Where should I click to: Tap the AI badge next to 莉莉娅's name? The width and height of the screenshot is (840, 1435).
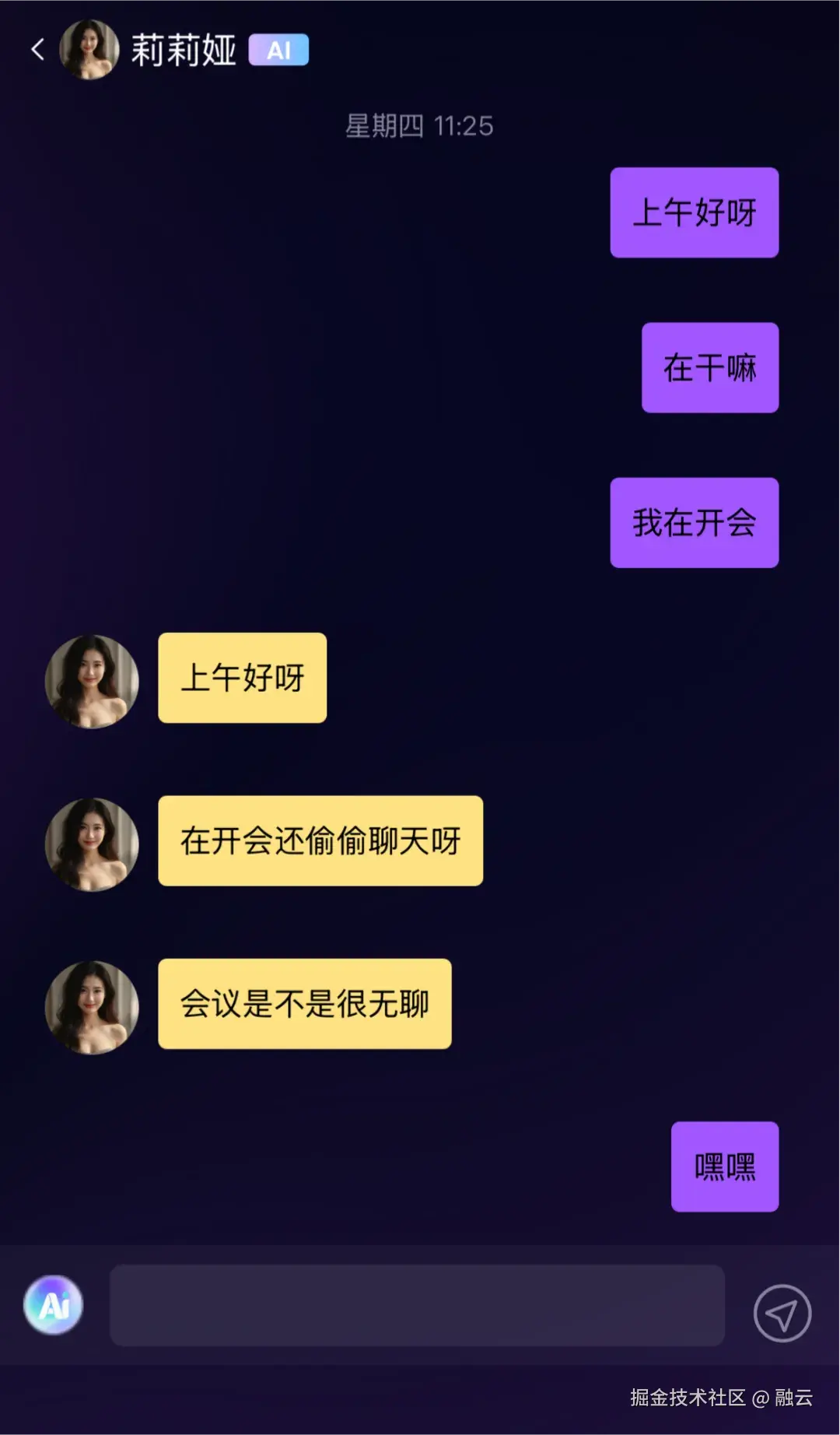pos(278,50)
